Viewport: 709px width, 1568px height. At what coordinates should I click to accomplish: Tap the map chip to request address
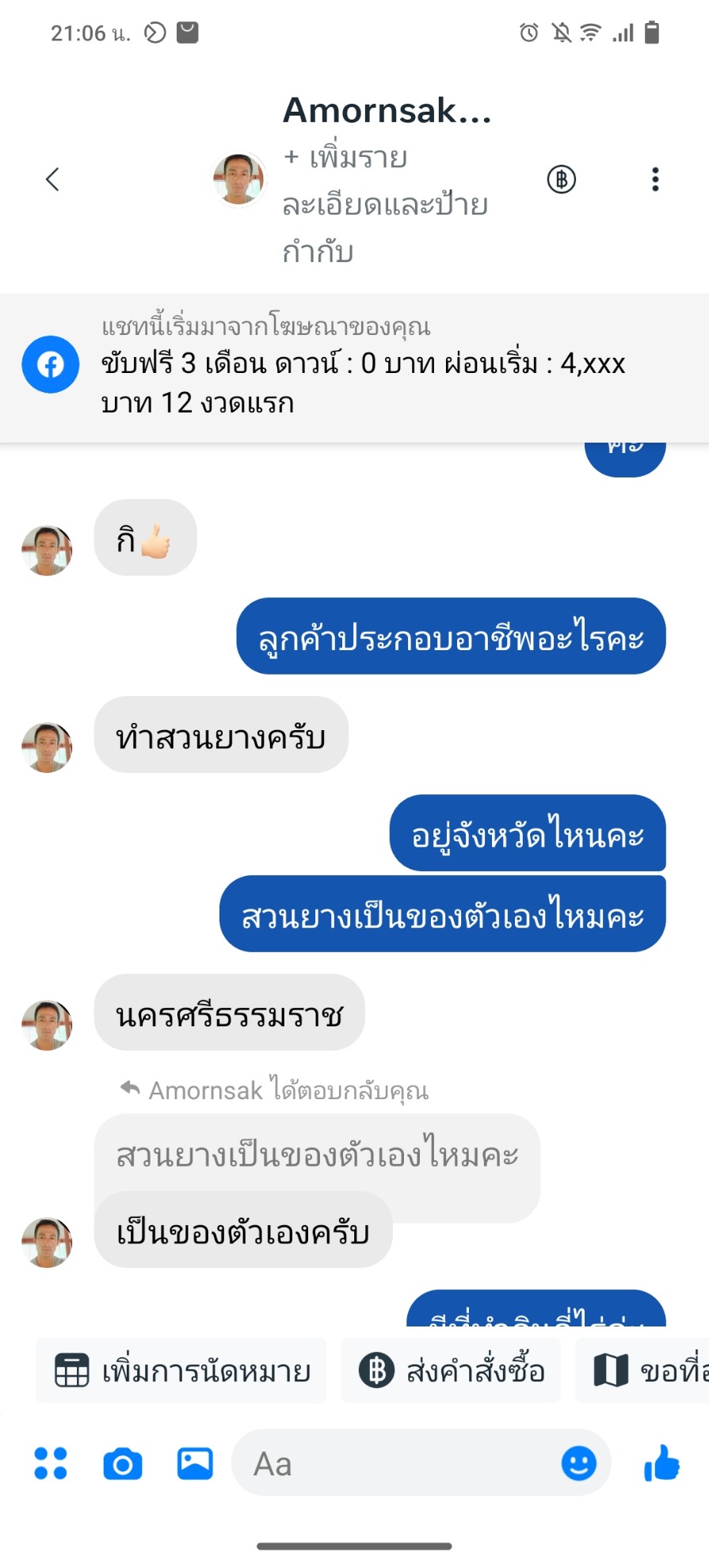642,1371
